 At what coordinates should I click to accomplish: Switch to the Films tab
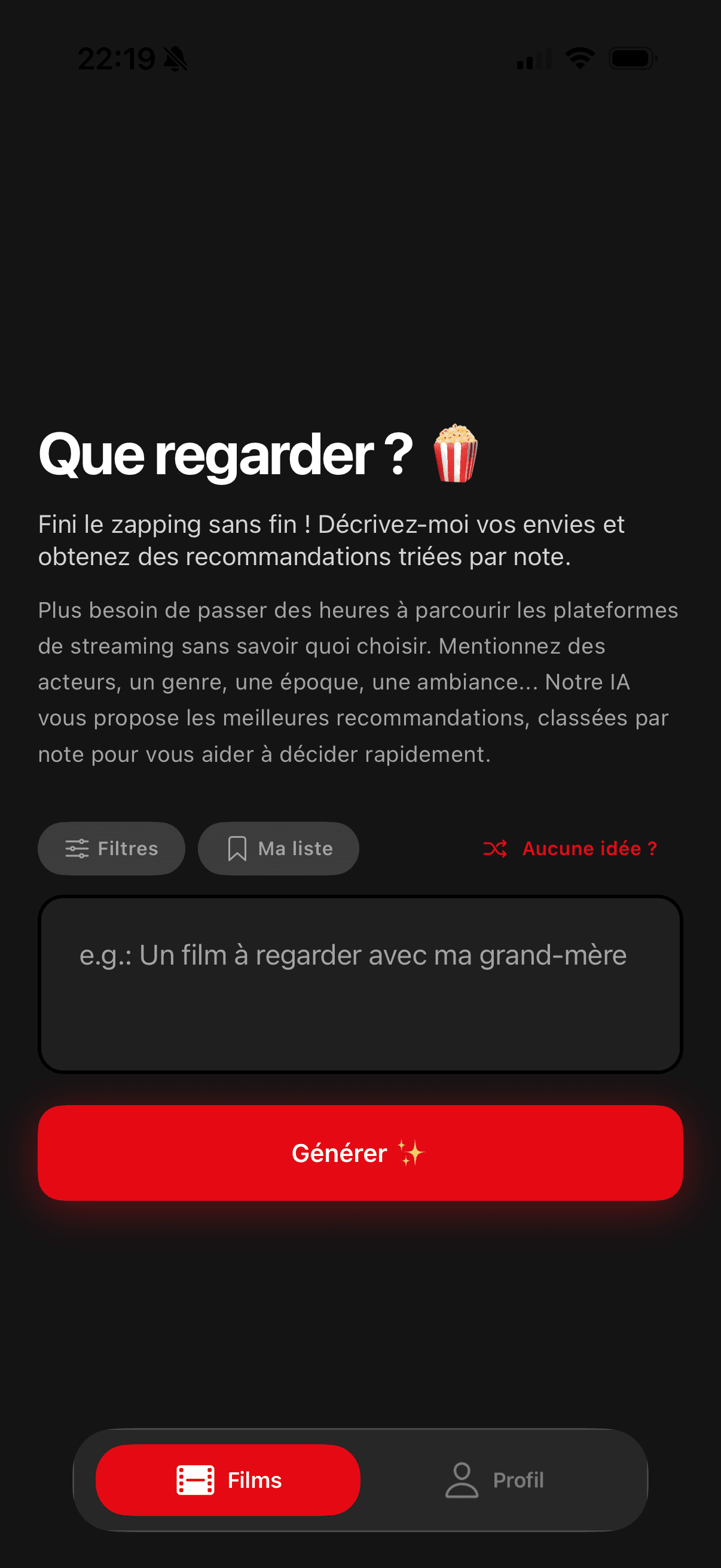pyautogui.click(x=228, y=1480)
